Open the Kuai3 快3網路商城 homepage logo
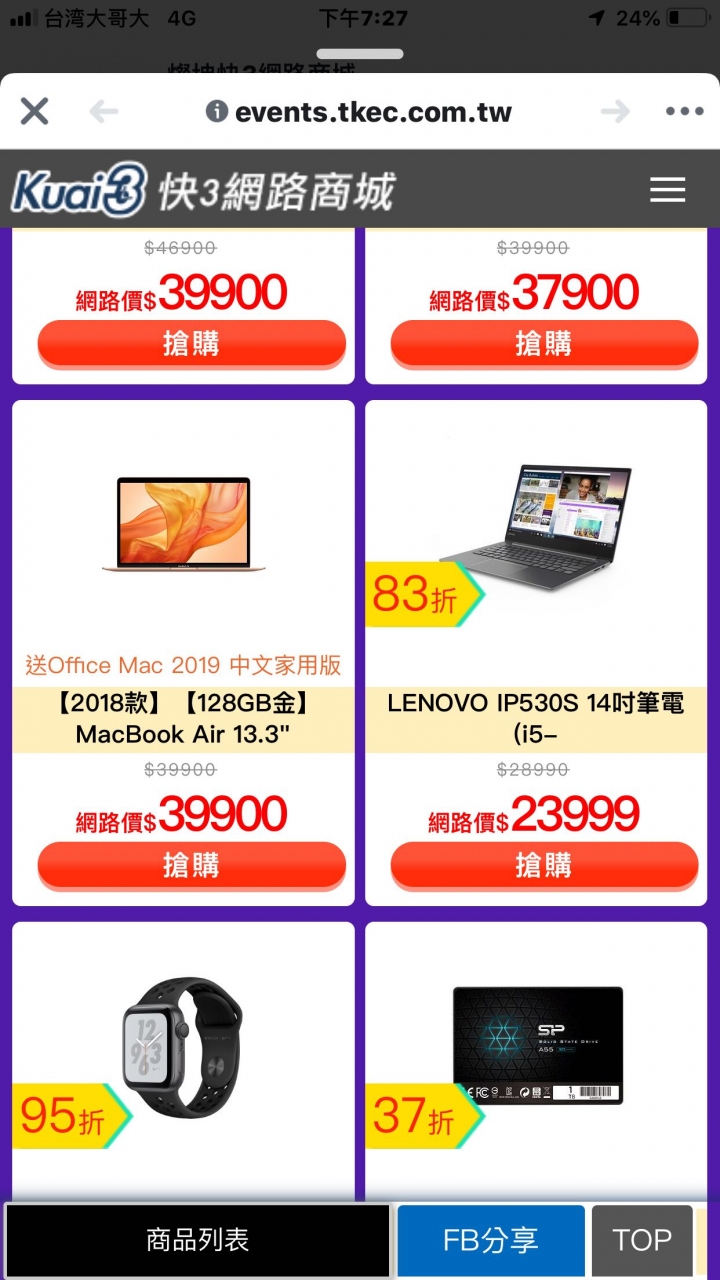The image size is (720, 1280). coord(203,189)
